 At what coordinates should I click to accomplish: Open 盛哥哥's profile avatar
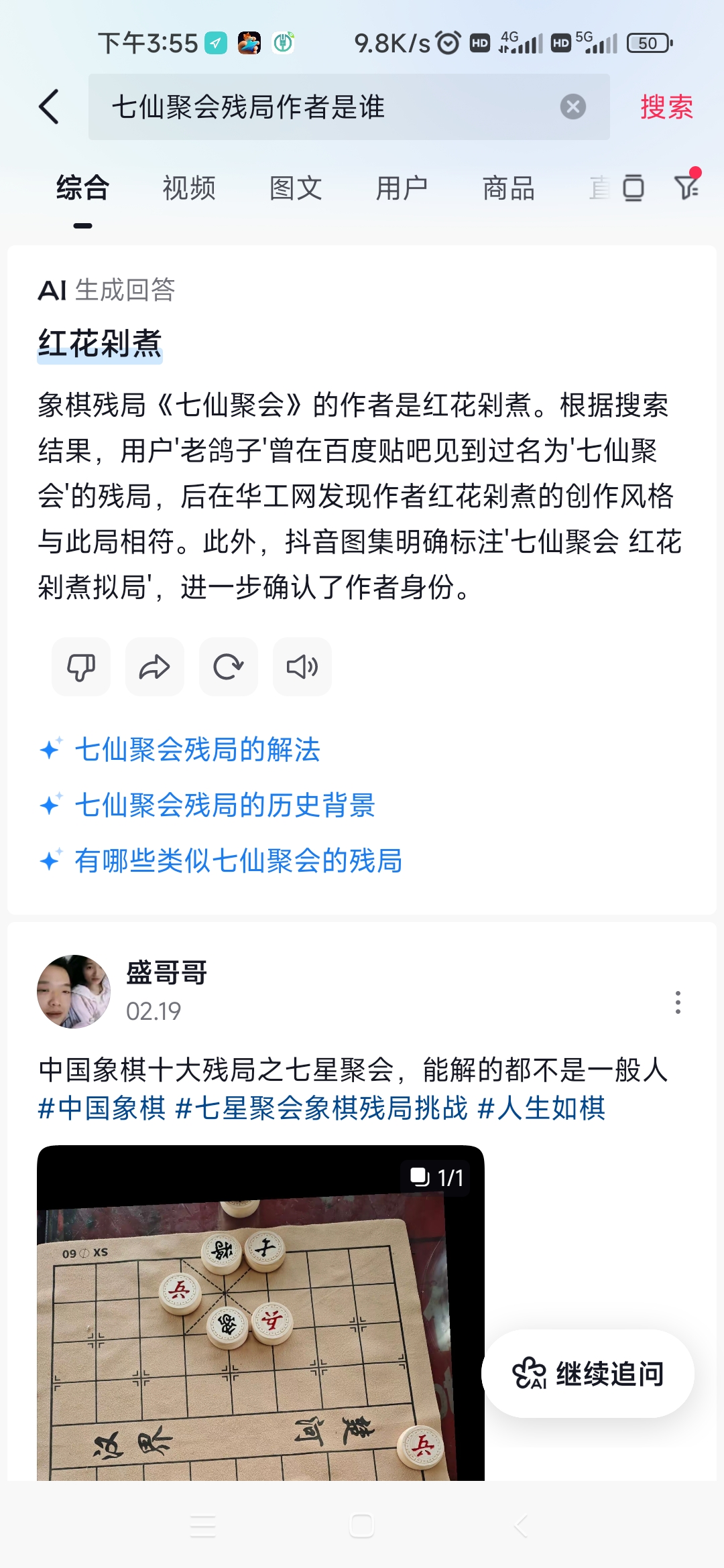[74, 992]
